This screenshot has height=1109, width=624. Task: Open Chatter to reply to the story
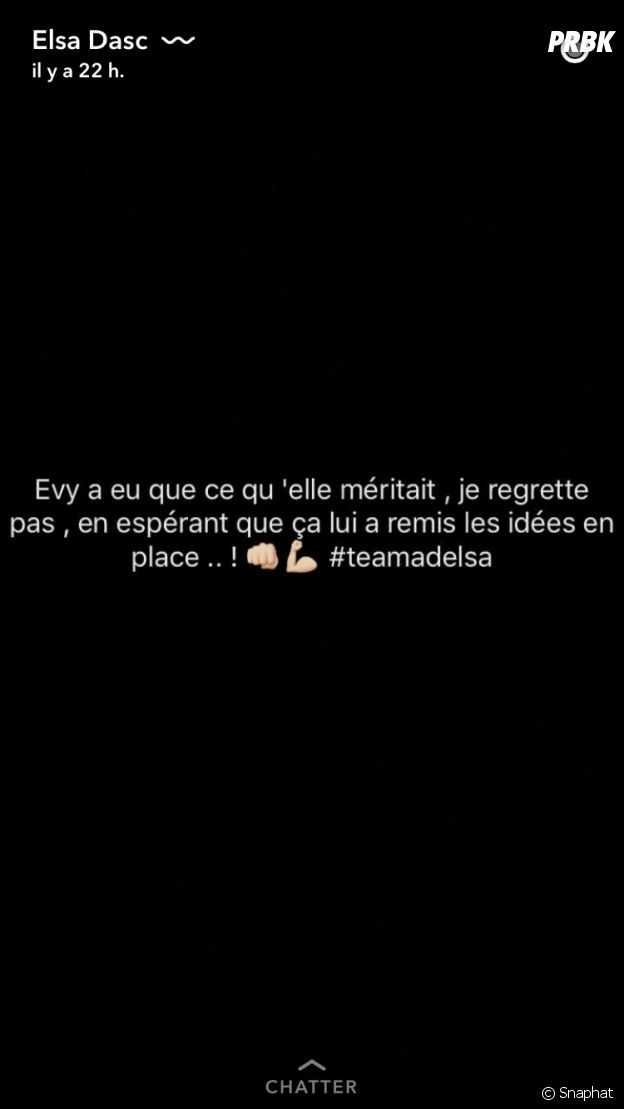(311, 1078)
